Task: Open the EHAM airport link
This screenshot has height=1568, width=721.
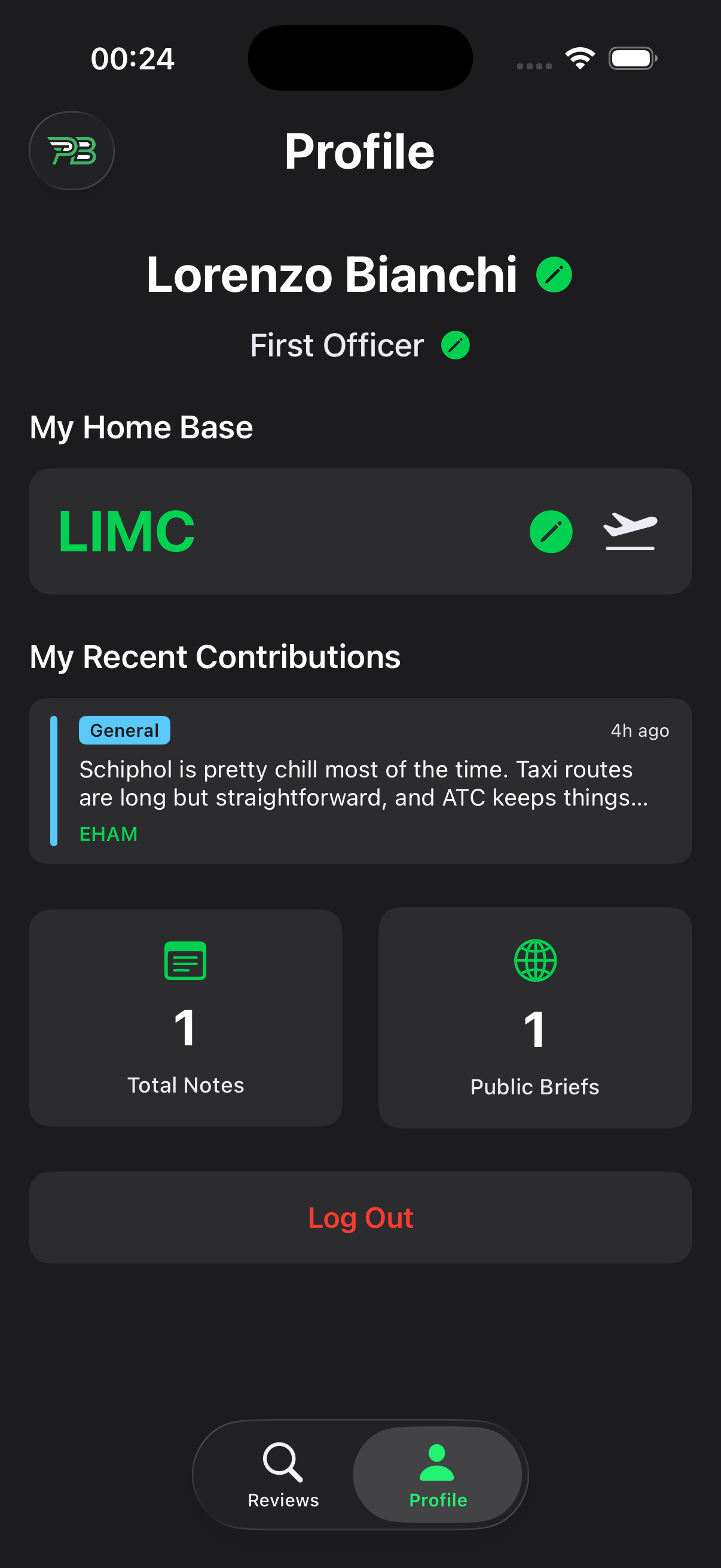Action: click(x=108, y=834)
